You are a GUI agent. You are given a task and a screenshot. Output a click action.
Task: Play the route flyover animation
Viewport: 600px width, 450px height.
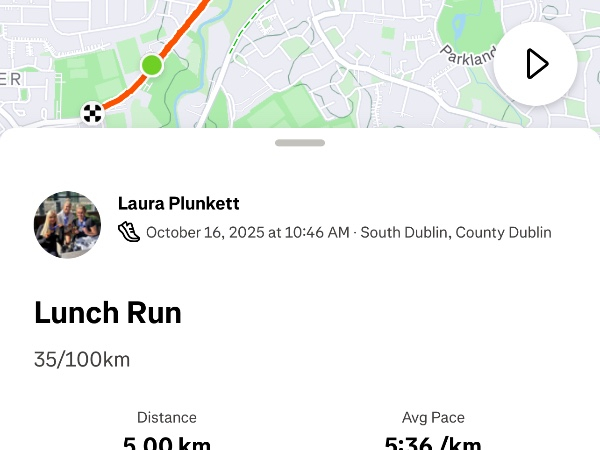pos(535,64)
